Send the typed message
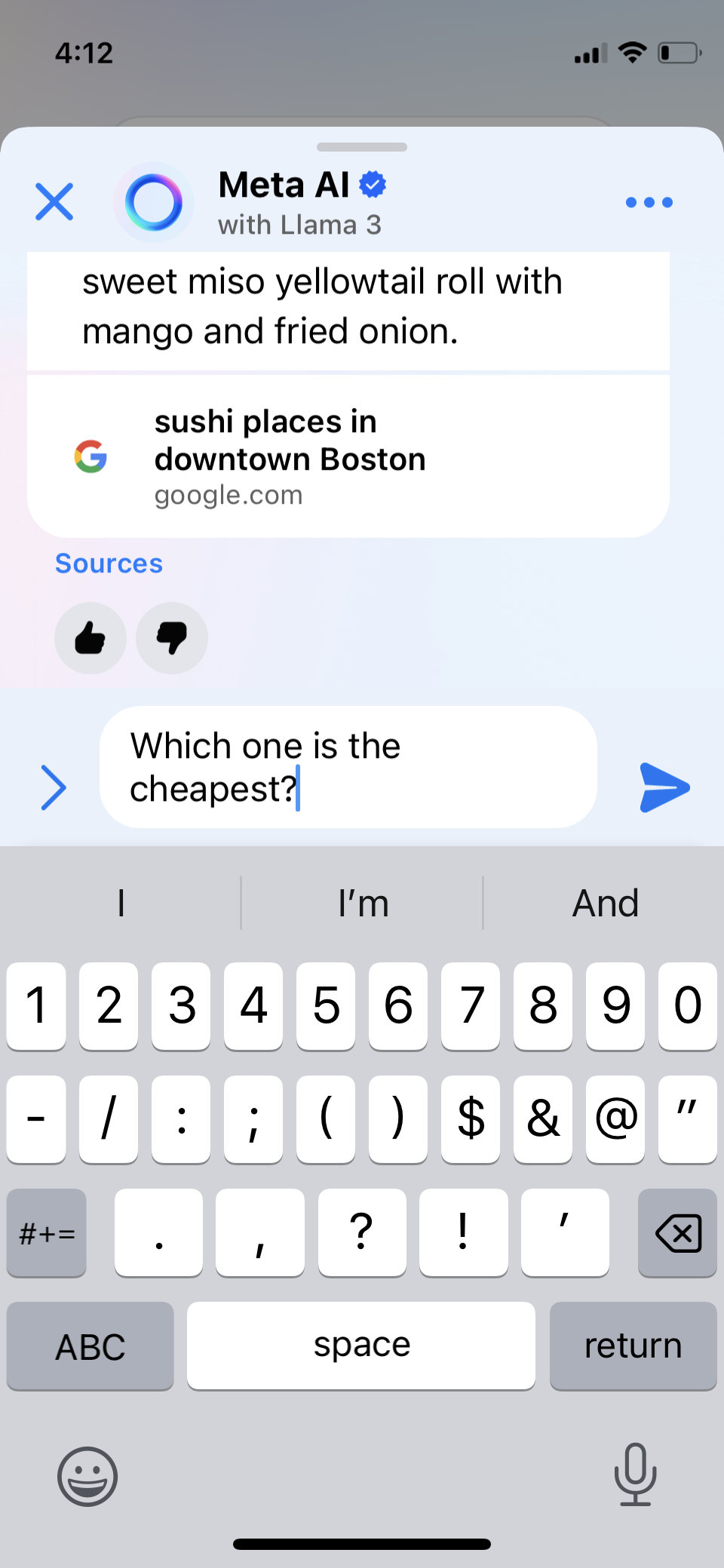 tap(664, 787)
